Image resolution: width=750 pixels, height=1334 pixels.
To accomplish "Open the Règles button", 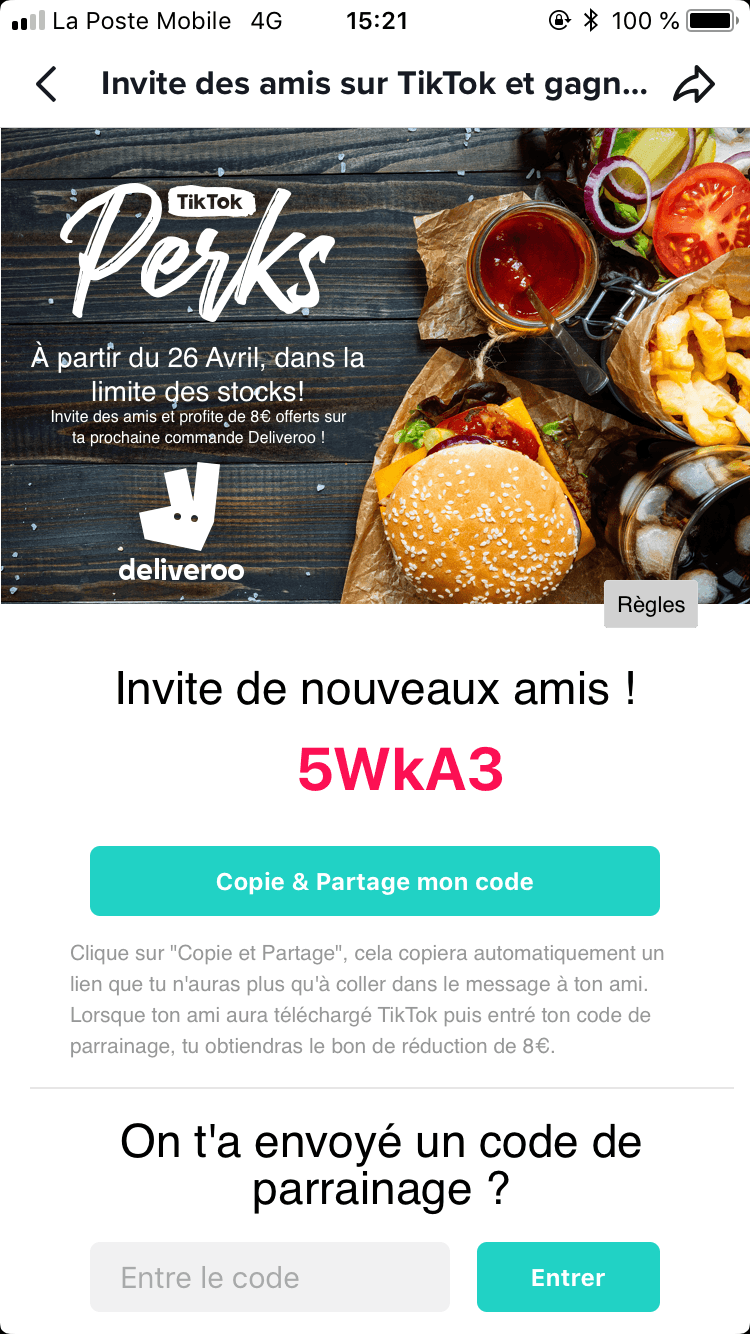I will [651, 605].
